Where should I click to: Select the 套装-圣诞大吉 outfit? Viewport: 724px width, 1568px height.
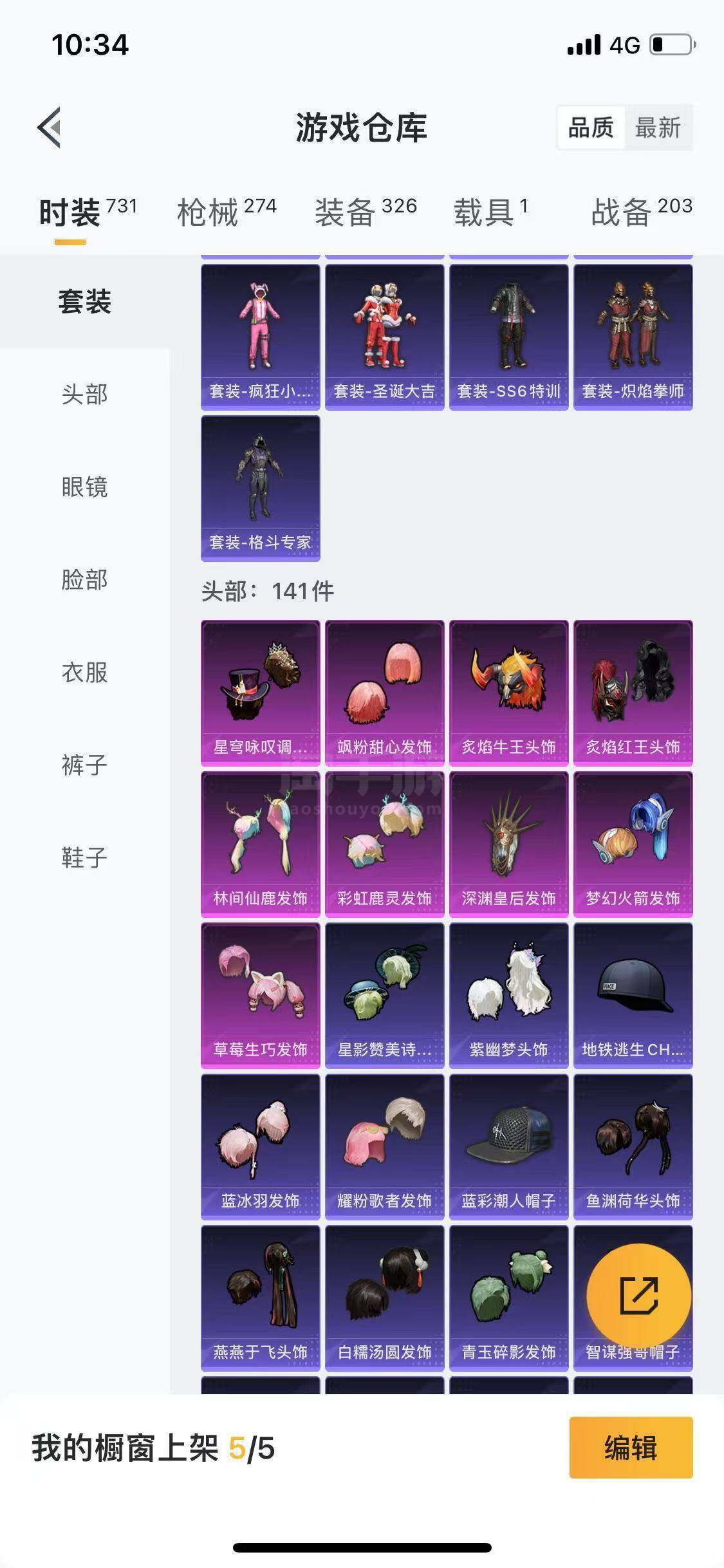385,337
